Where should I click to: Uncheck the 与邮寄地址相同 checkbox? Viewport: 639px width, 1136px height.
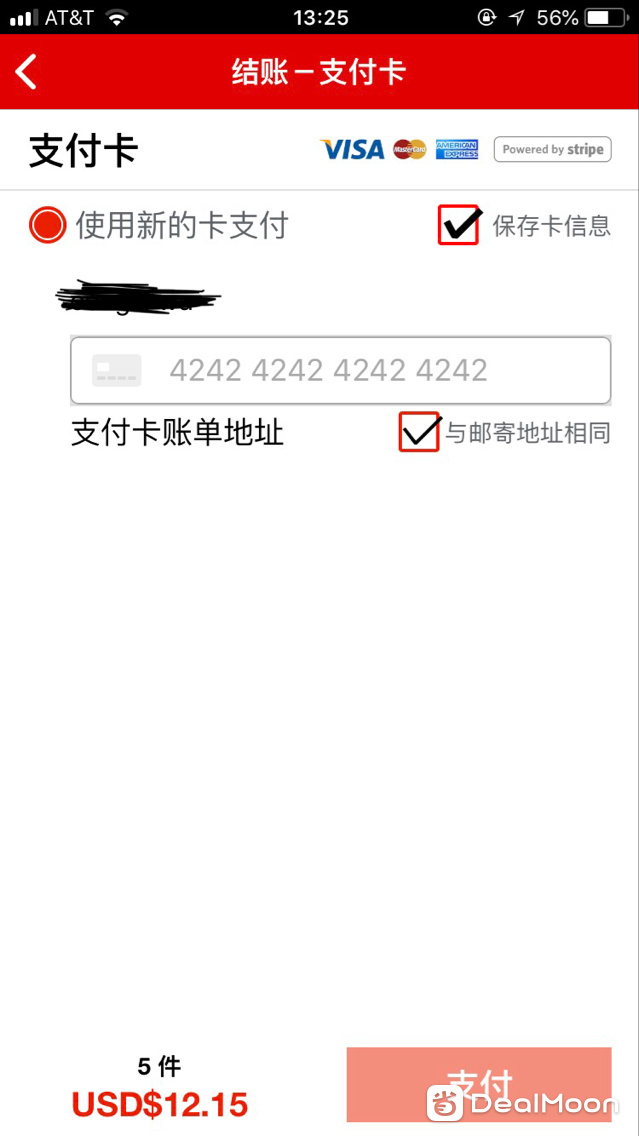coord(419,432)
